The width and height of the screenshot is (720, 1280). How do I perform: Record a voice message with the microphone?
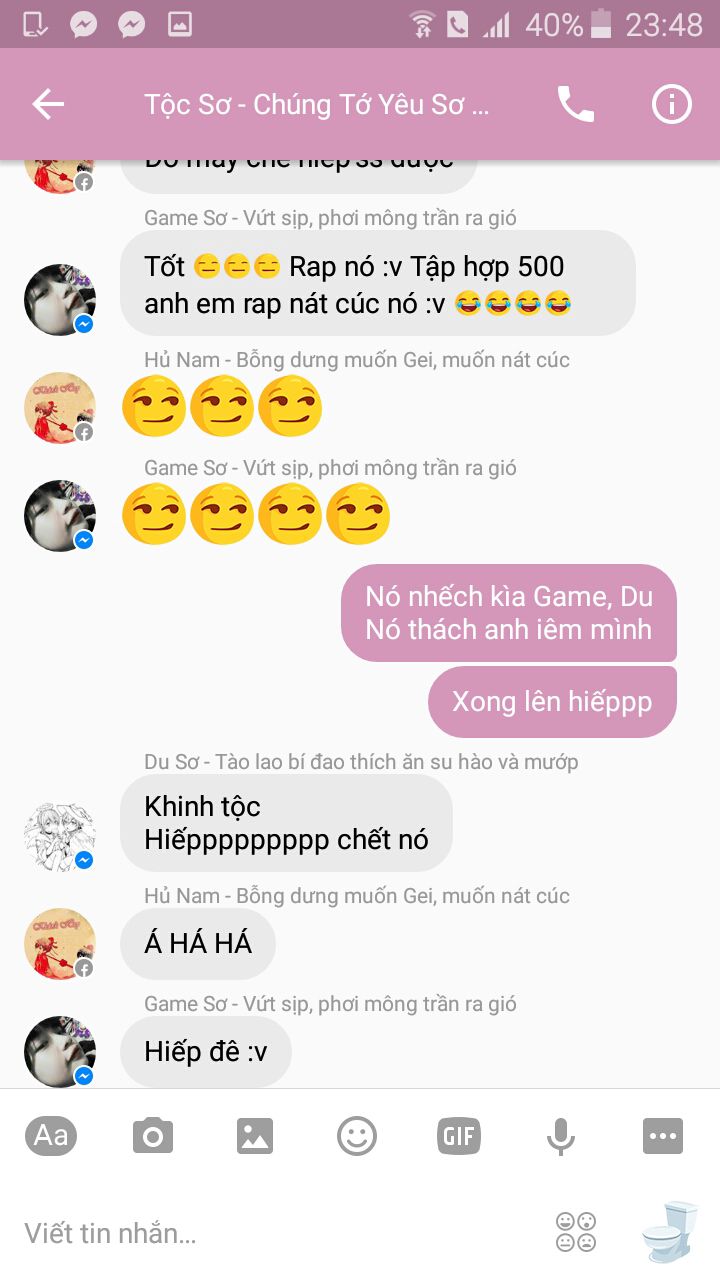(560, 1136)
